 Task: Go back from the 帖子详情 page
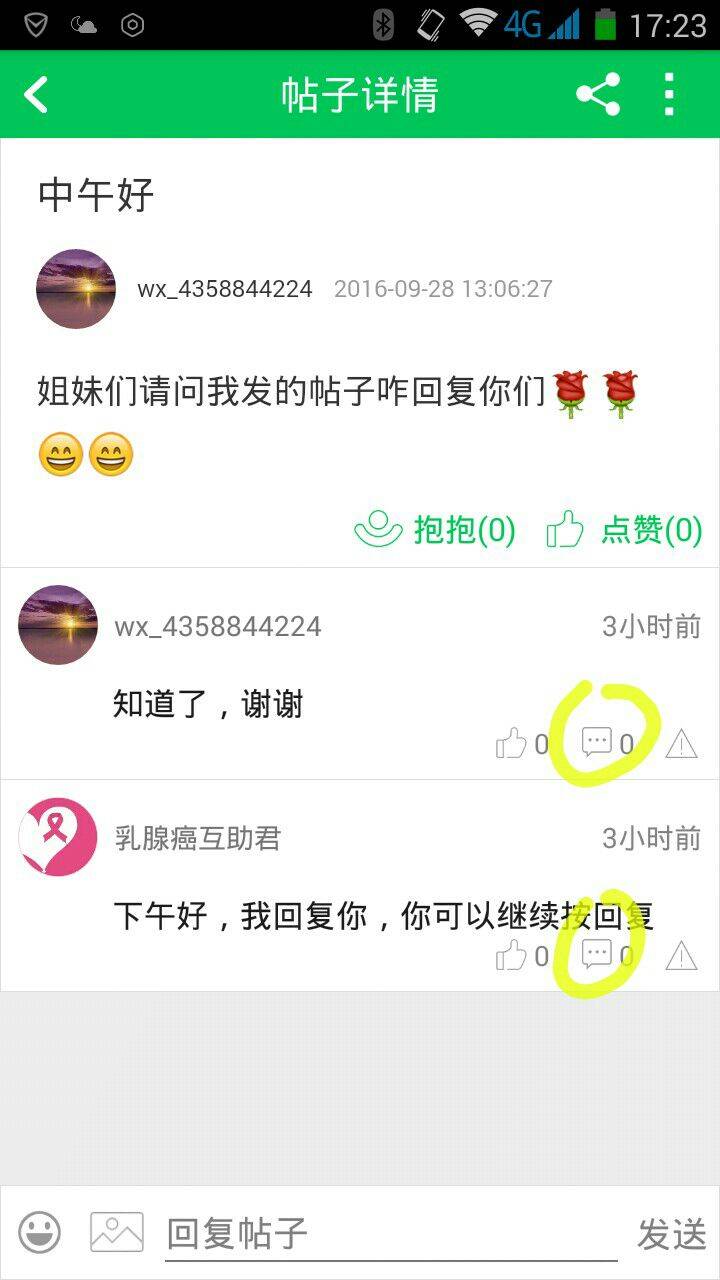(37, 96)
